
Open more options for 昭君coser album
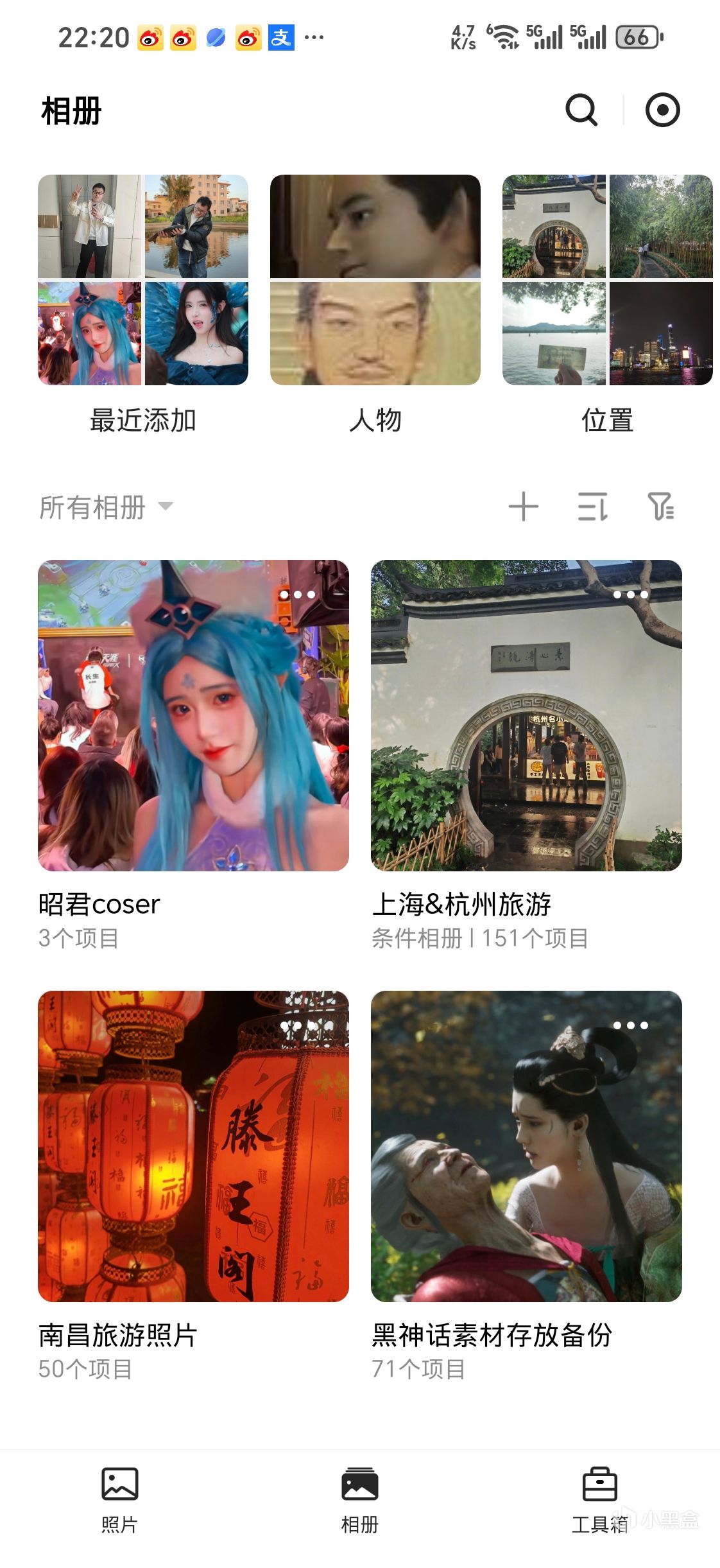click(298, 595)
